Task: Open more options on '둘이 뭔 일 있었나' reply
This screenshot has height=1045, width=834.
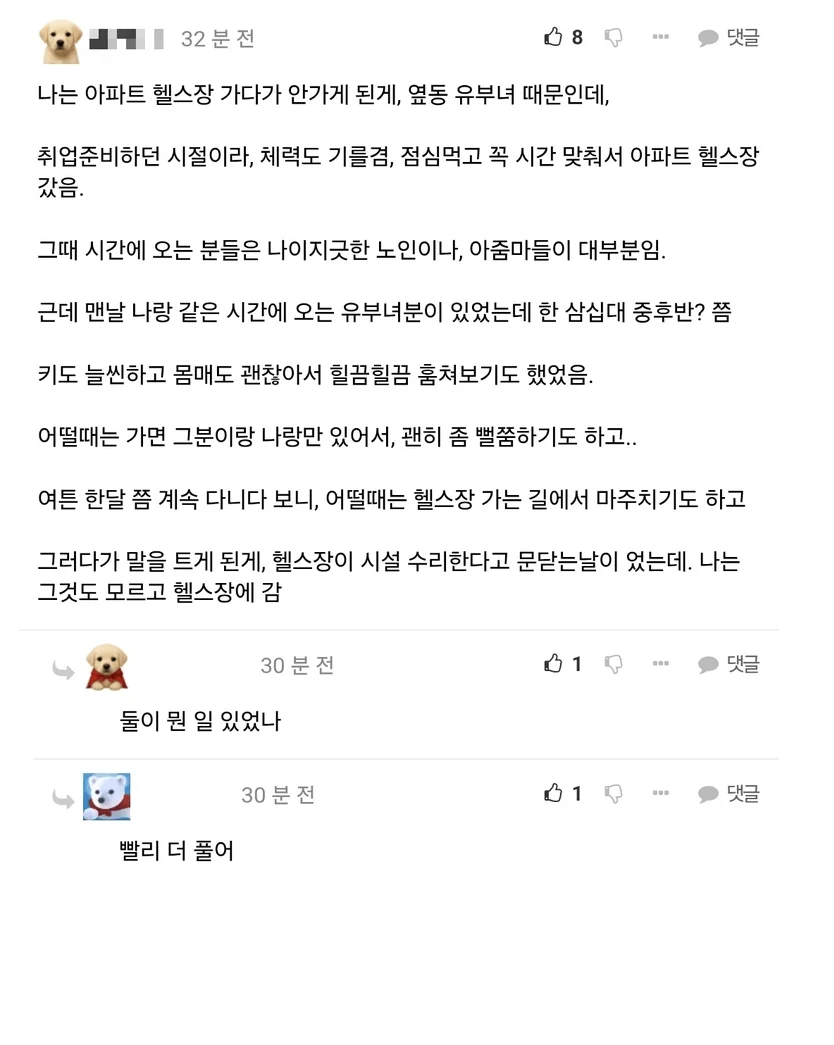Action: pyautogui.click(x=661, y=663)
